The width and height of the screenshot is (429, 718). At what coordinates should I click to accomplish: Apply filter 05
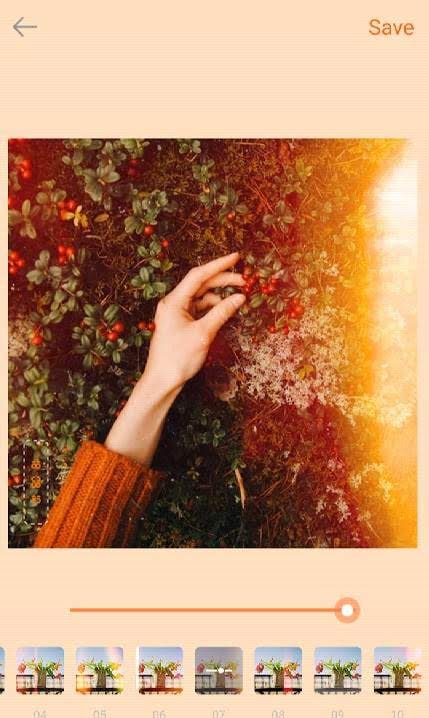[x=100, y=670]
